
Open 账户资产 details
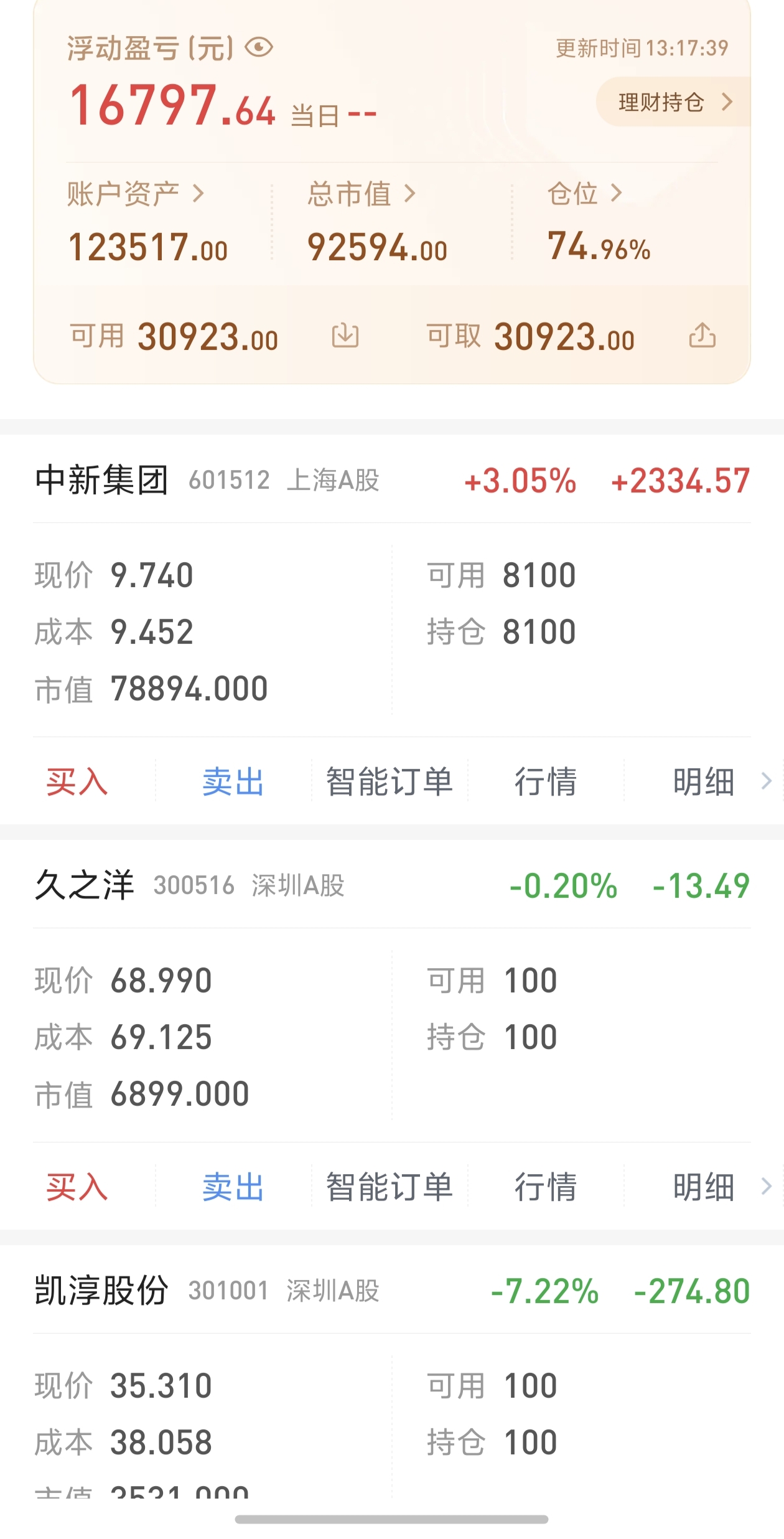coord(135,194)
